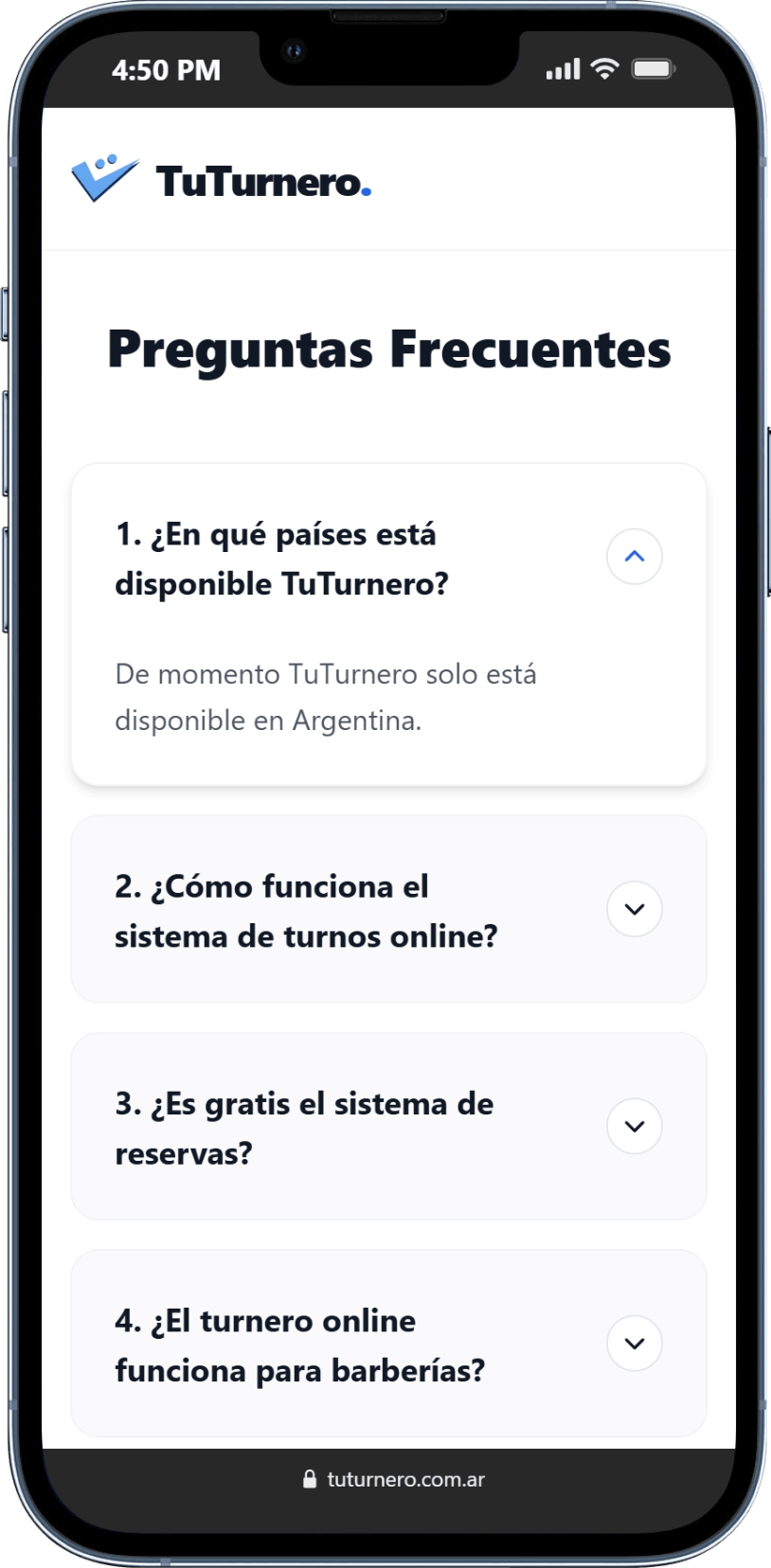Collapse the answer about available countries
Screen dimensions: 771x1568
click(634, 557)
